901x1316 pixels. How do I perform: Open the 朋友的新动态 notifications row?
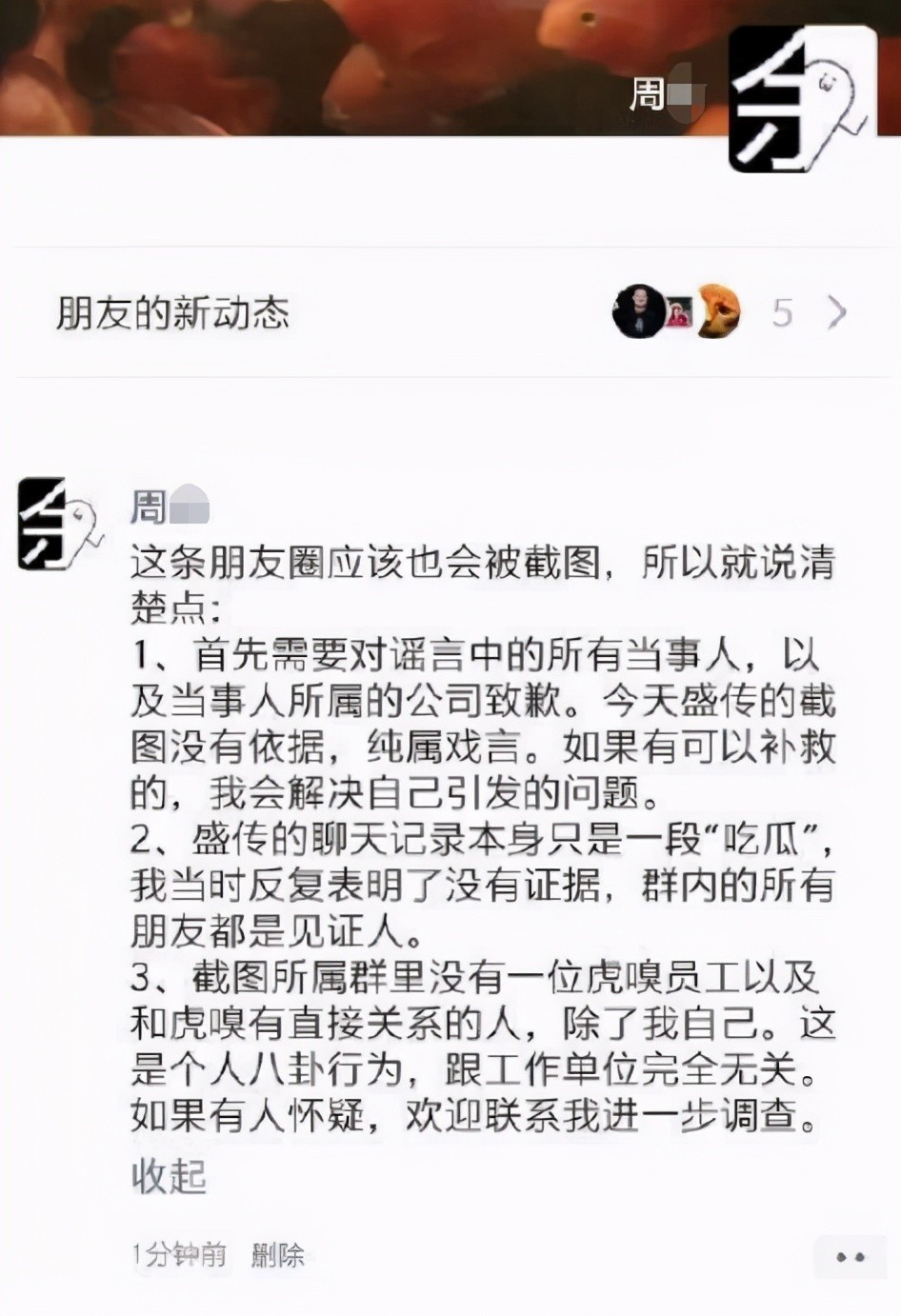450,312
